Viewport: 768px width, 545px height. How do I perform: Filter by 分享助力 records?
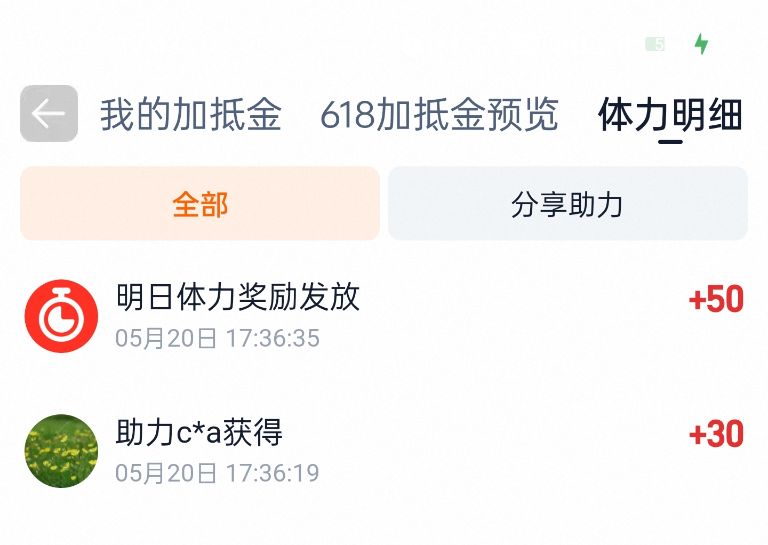(x=568, y=204)
